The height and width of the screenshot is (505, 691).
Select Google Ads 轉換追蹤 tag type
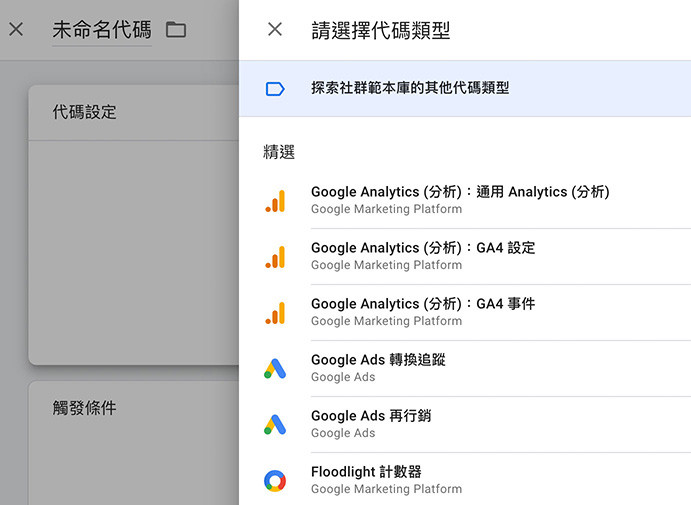coord(378,368)
